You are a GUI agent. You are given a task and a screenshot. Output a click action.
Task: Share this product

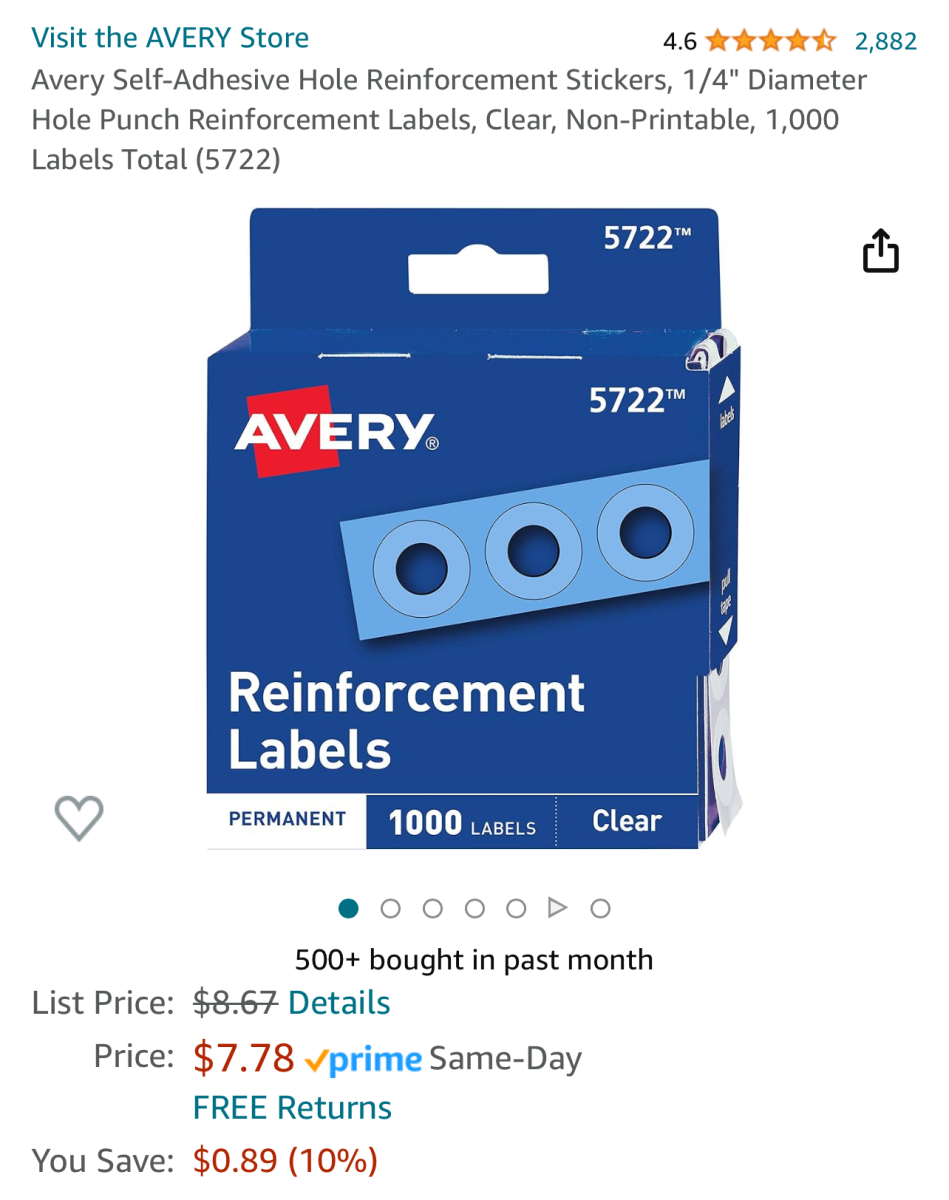coord(880,251)
